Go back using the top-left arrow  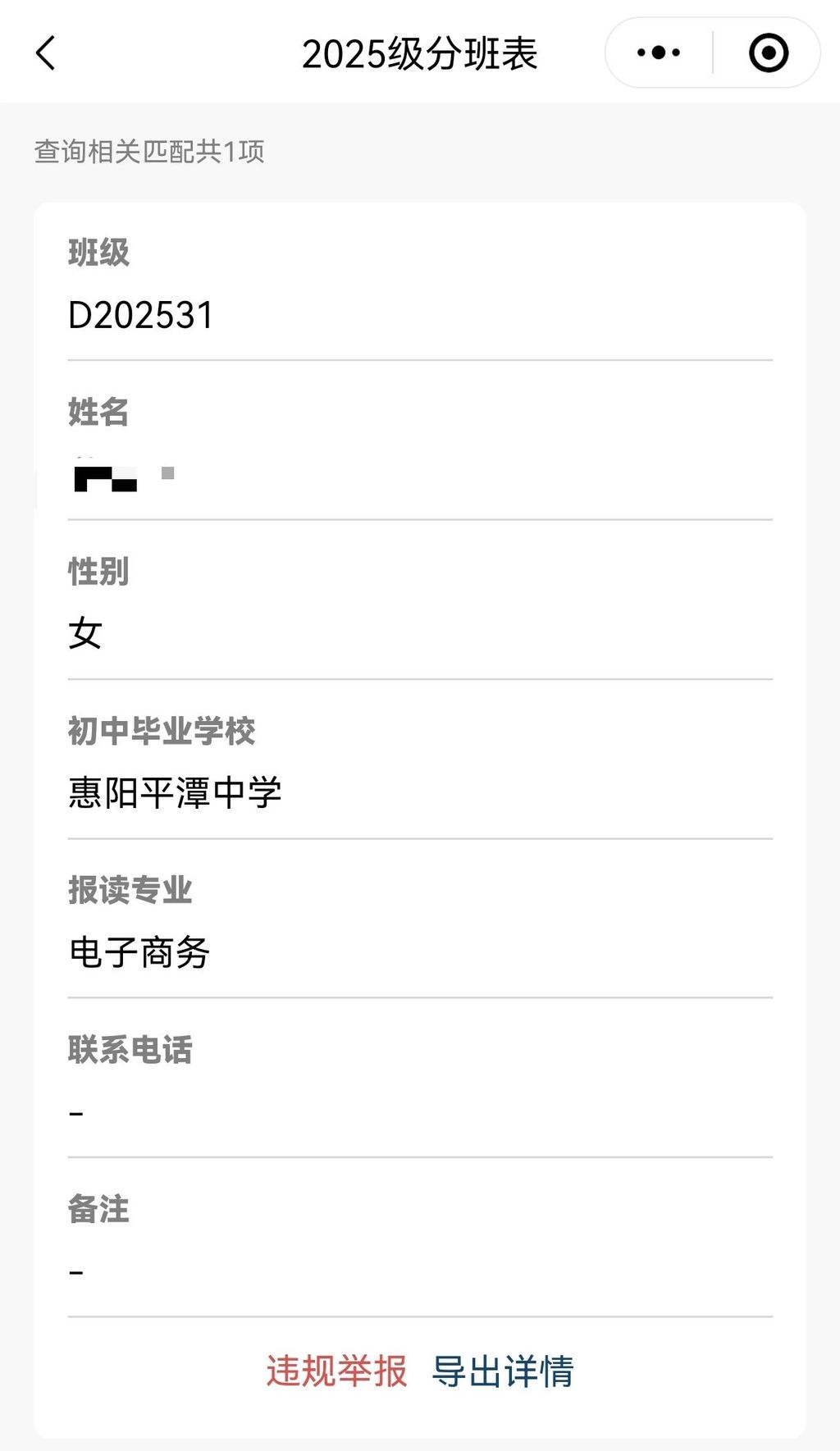(x=46, y=53)
